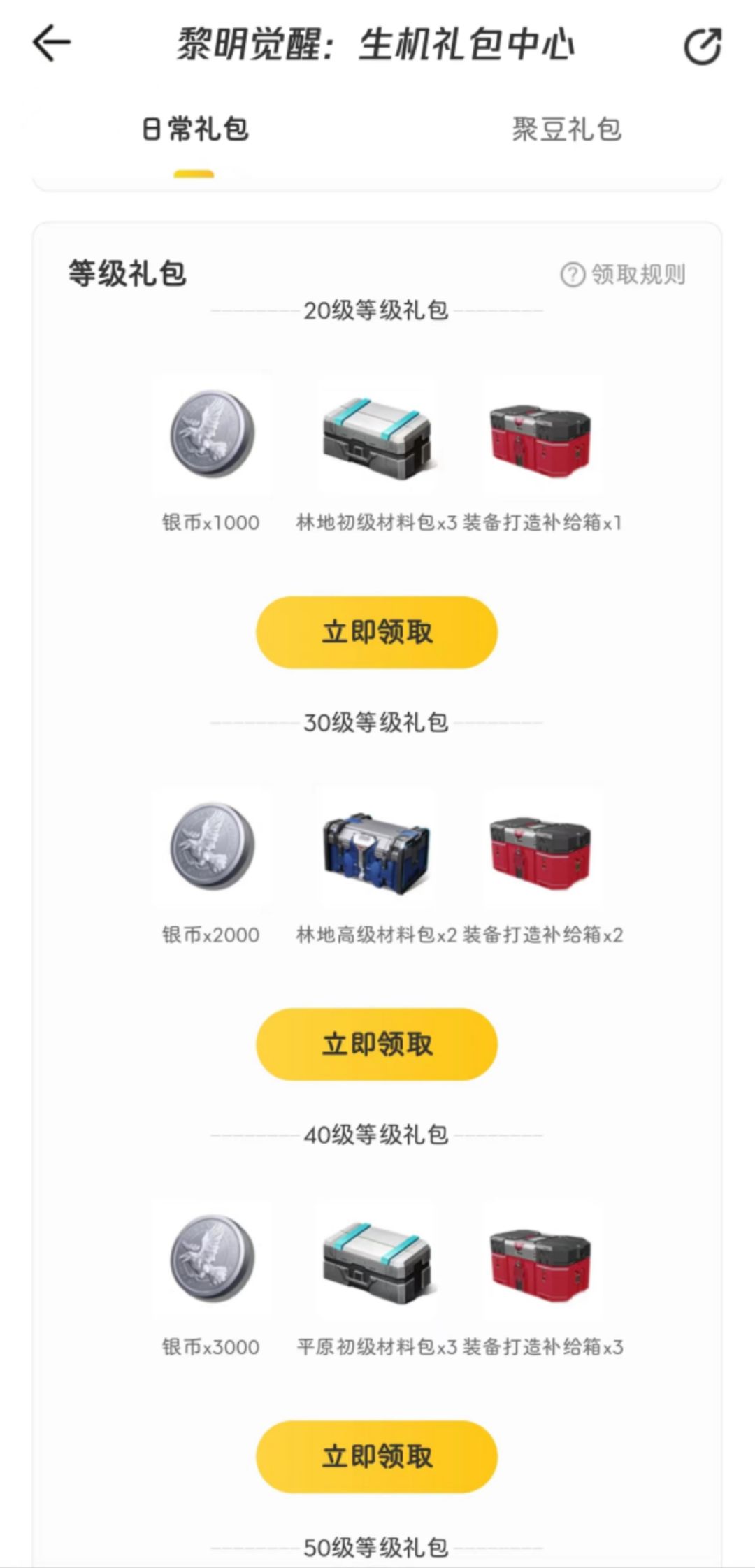Claim the 40级等级礼包 with 立即领取
Viewport: 755px width, 1568px height.
(x=377, y=1457)
